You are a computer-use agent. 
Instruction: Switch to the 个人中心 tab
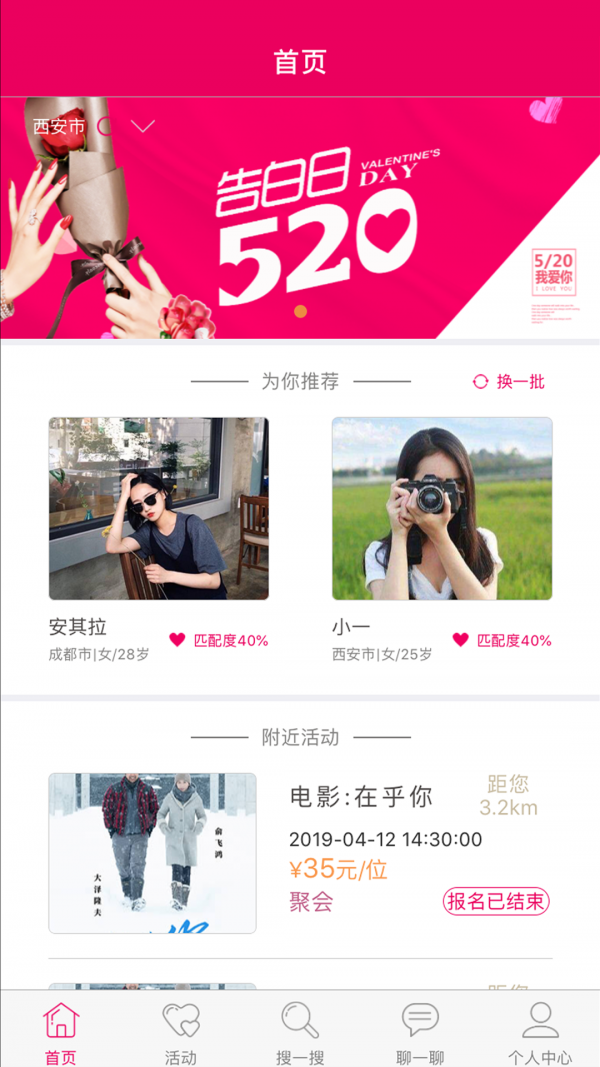tap(540, 1032)
